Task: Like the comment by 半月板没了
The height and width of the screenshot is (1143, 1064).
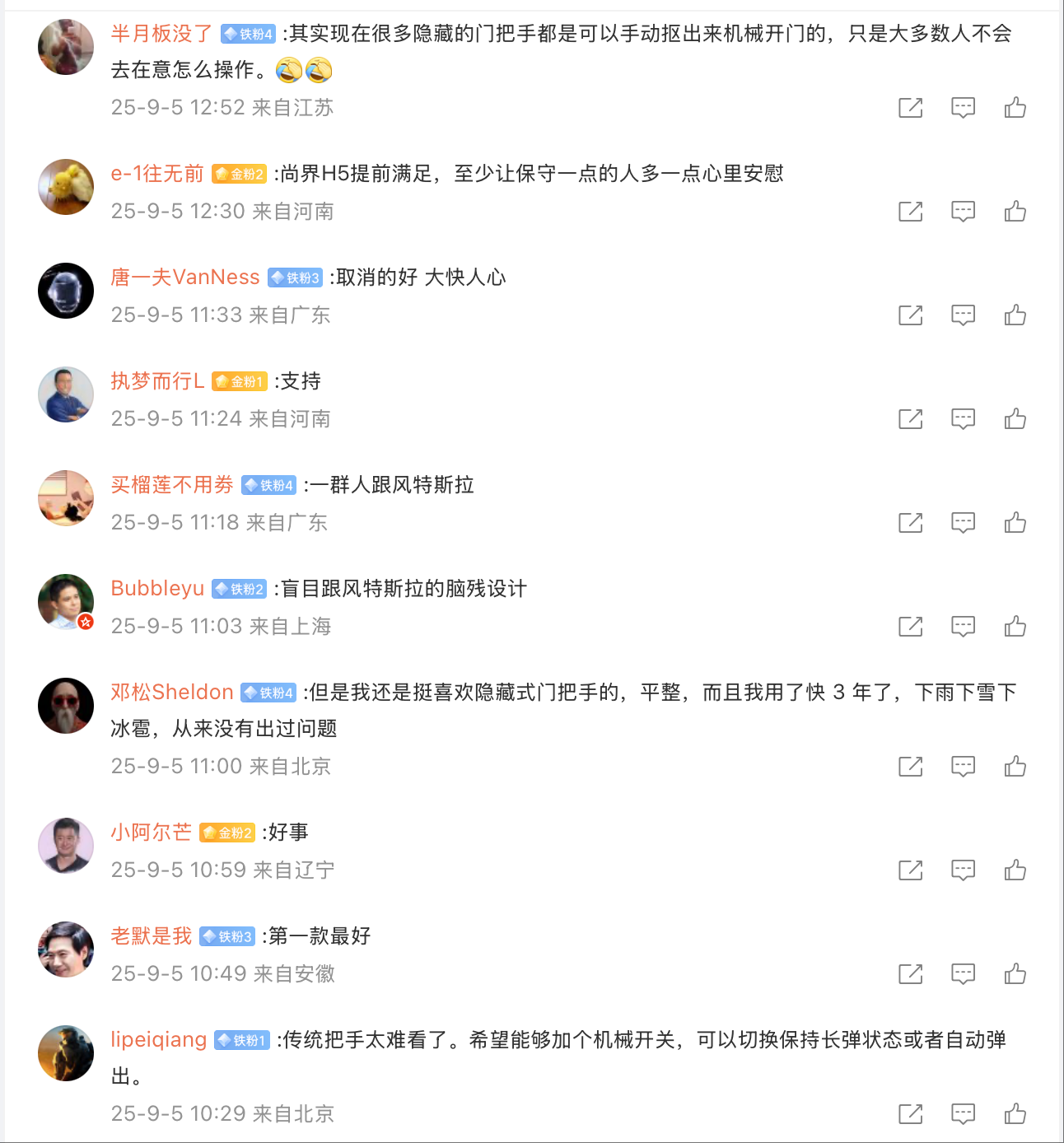Action: pyautogui.click(x=1015, y=108)
